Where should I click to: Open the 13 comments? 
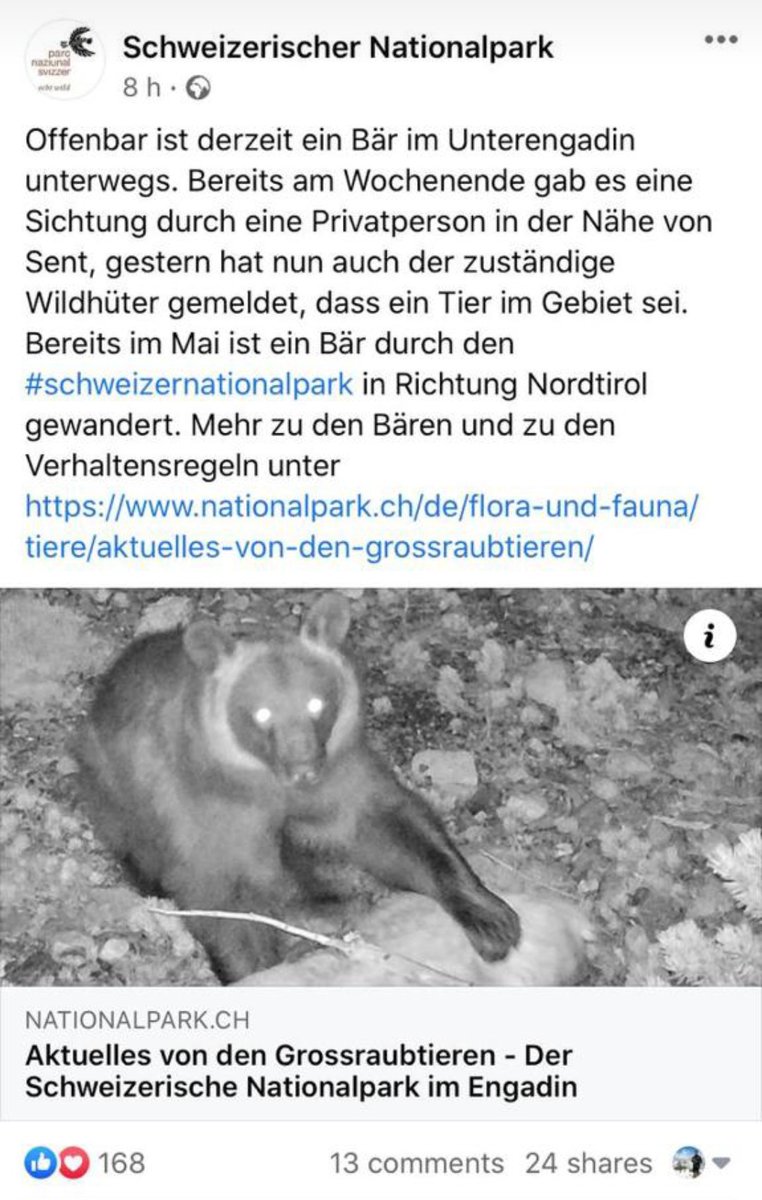click(416, 1163)
